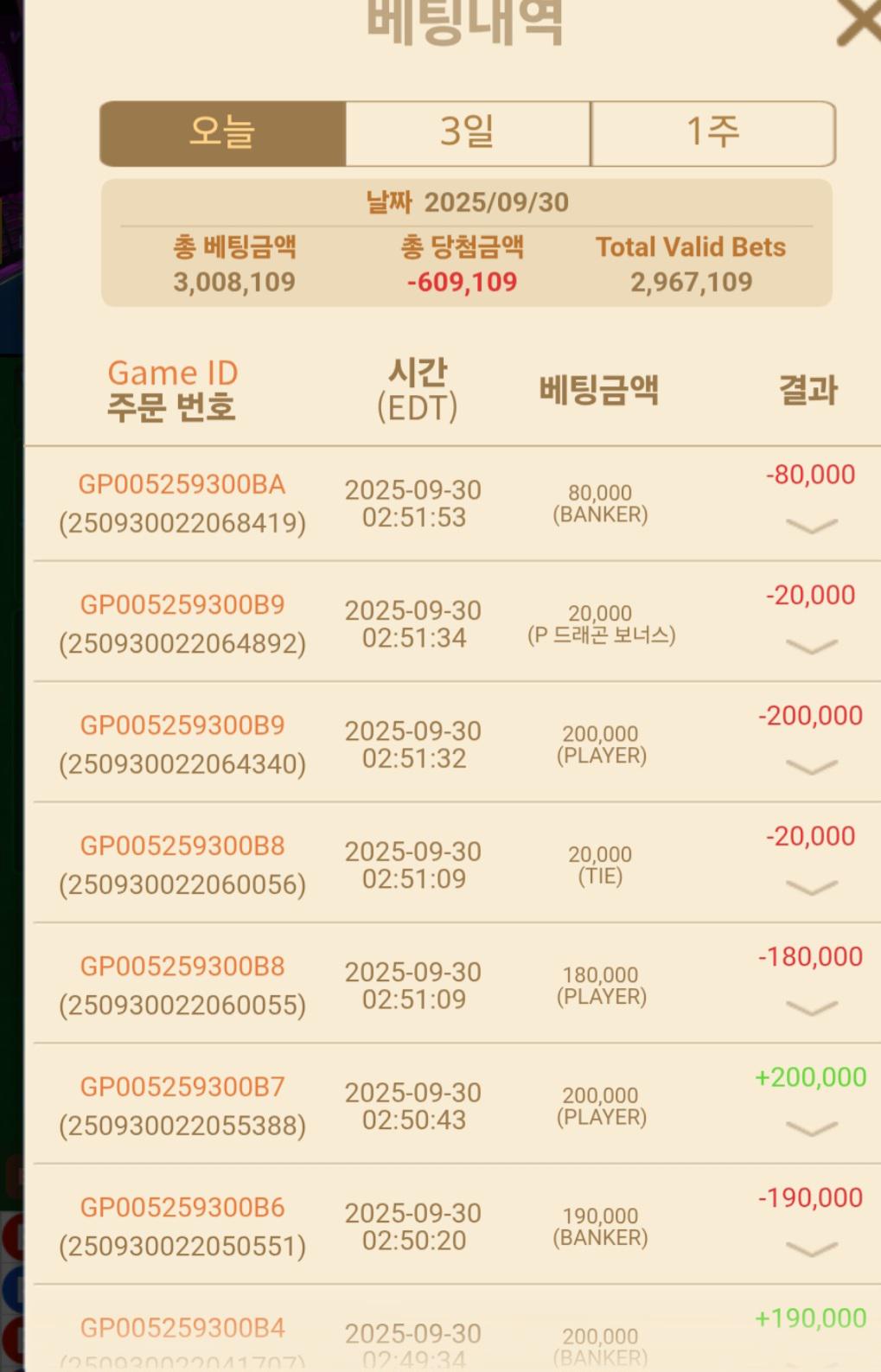Expand details for order 250930022050551
This screenshot has height=1372, width=881.
click(x=812, y=1248)
